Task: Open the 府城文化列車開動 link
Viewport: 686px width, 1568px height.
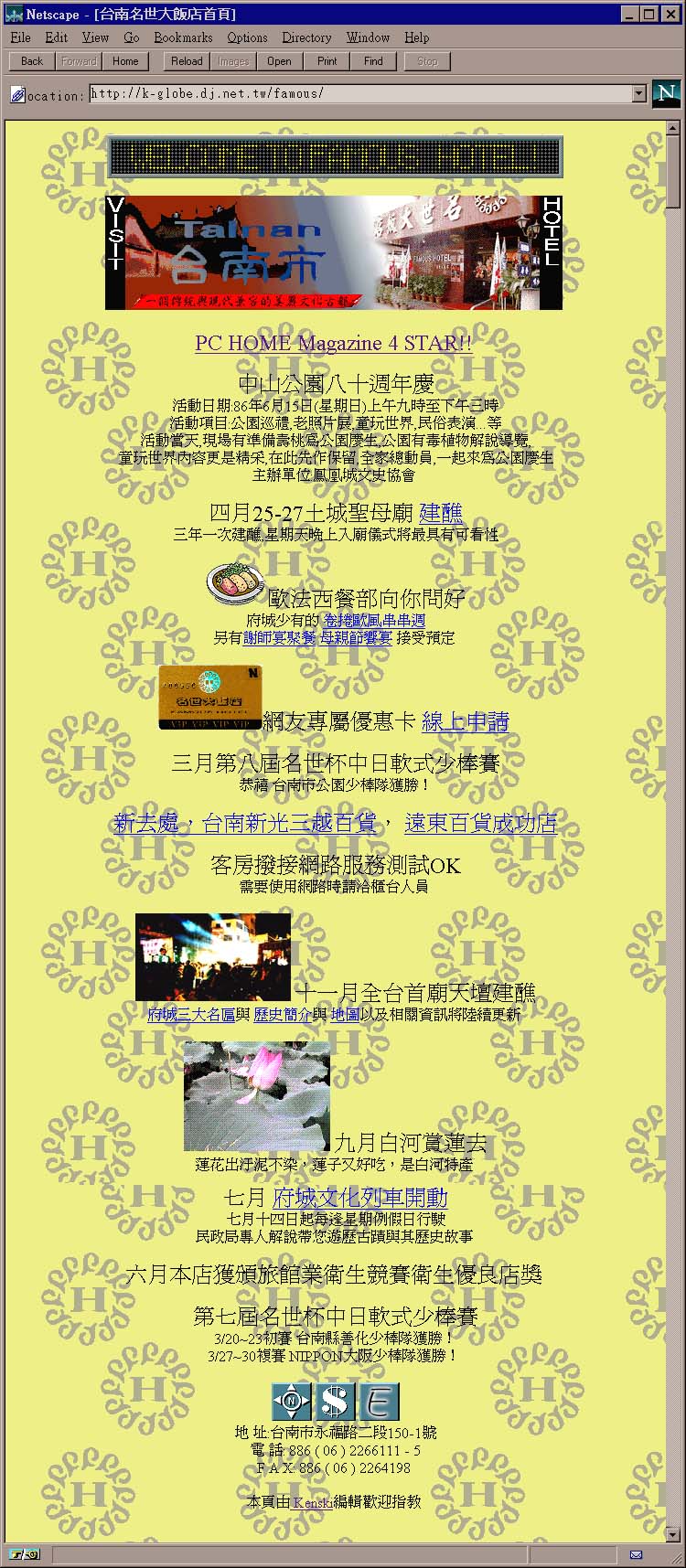Action: pyautogui.click(x=359, y=1198)
